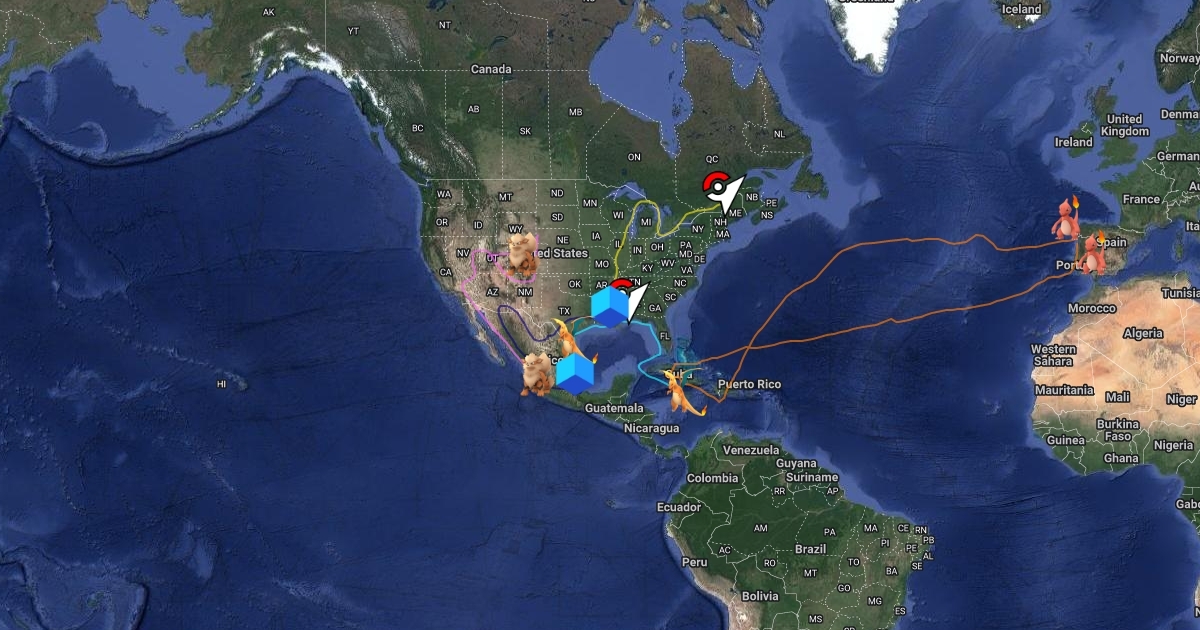Tap the blue cube marker over Arkansas
Screen dimensions: 1200x630
tap(608, 306)
